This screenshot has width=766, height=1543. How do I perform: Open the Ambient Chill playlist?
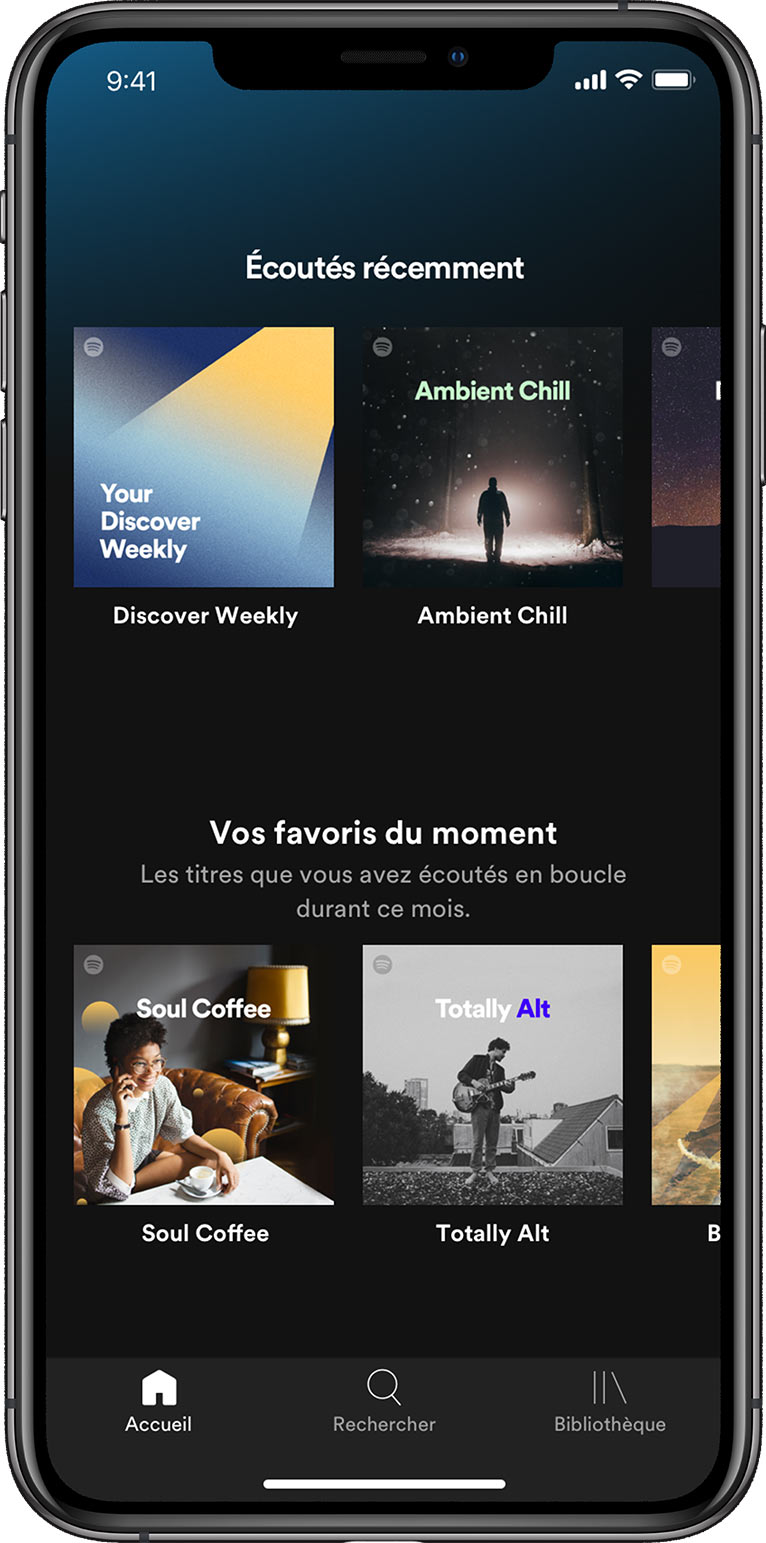tap(492, 457)
